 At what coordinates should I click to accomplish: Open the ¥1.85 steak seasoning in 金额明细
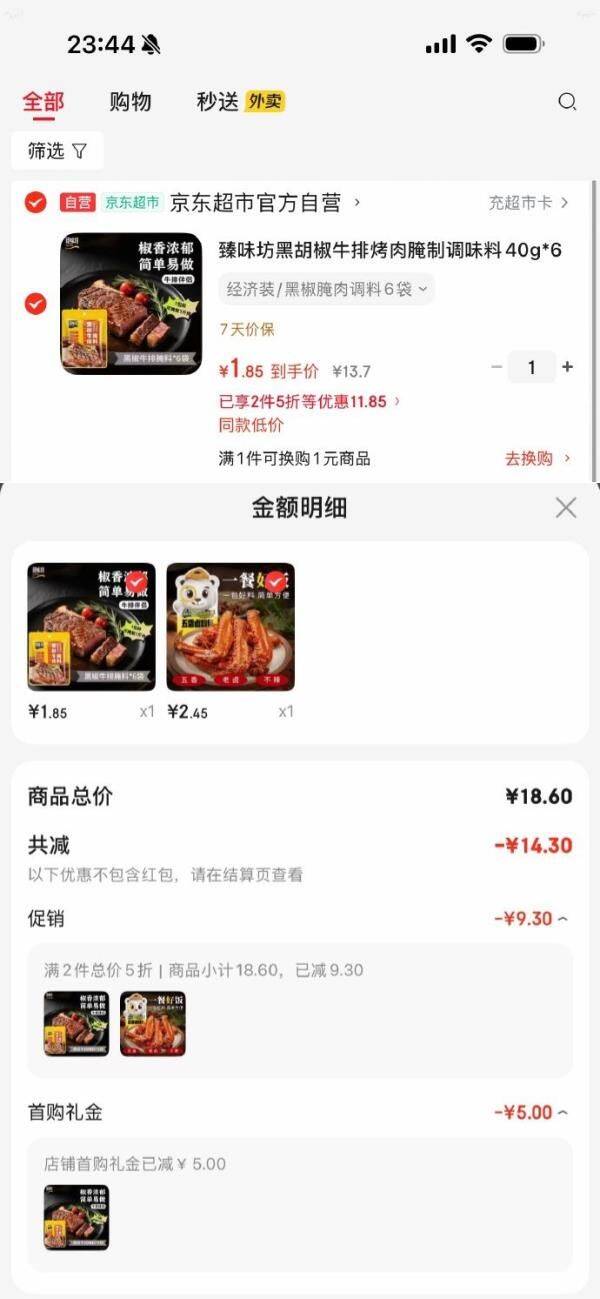(x=91, y=627)
